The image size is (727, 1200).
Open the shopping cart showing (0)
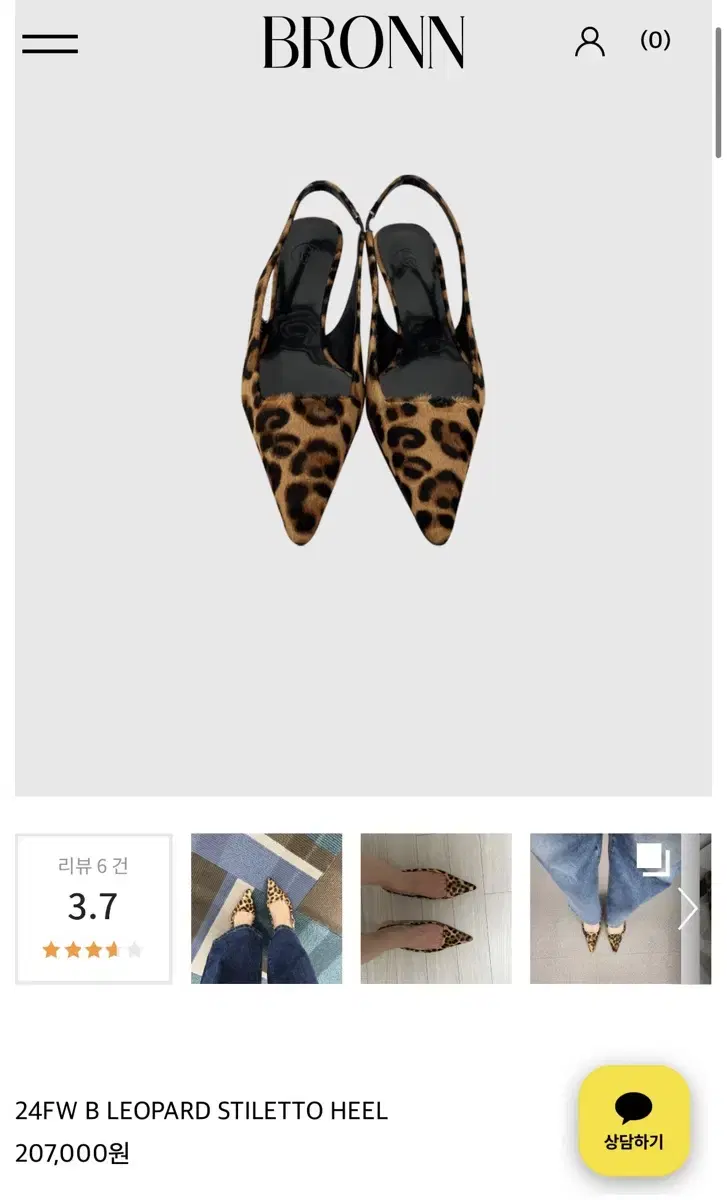point(656,42)
